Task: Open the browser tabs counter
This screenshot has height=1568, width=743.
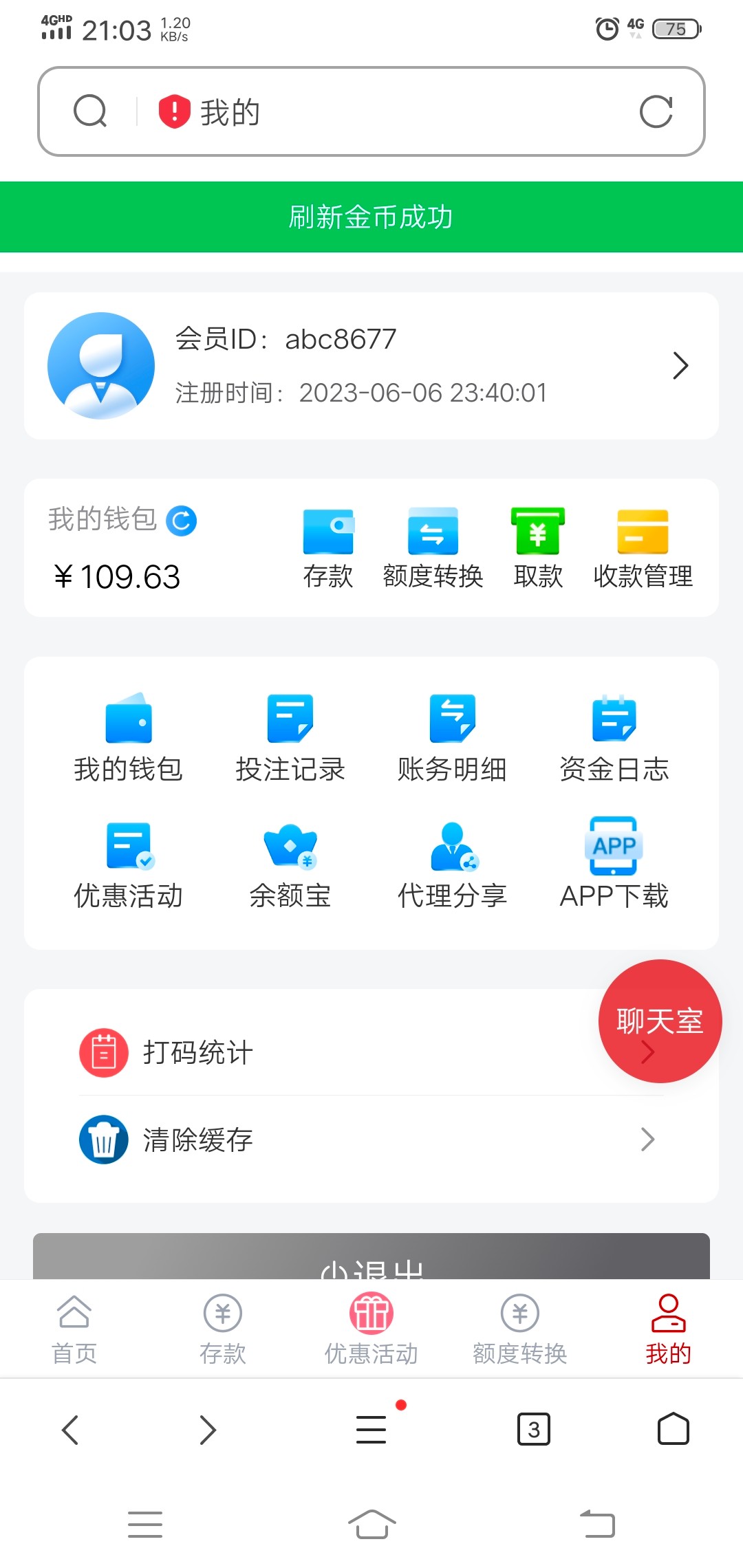Action: pyautogui.click(x=534, y=1430)
